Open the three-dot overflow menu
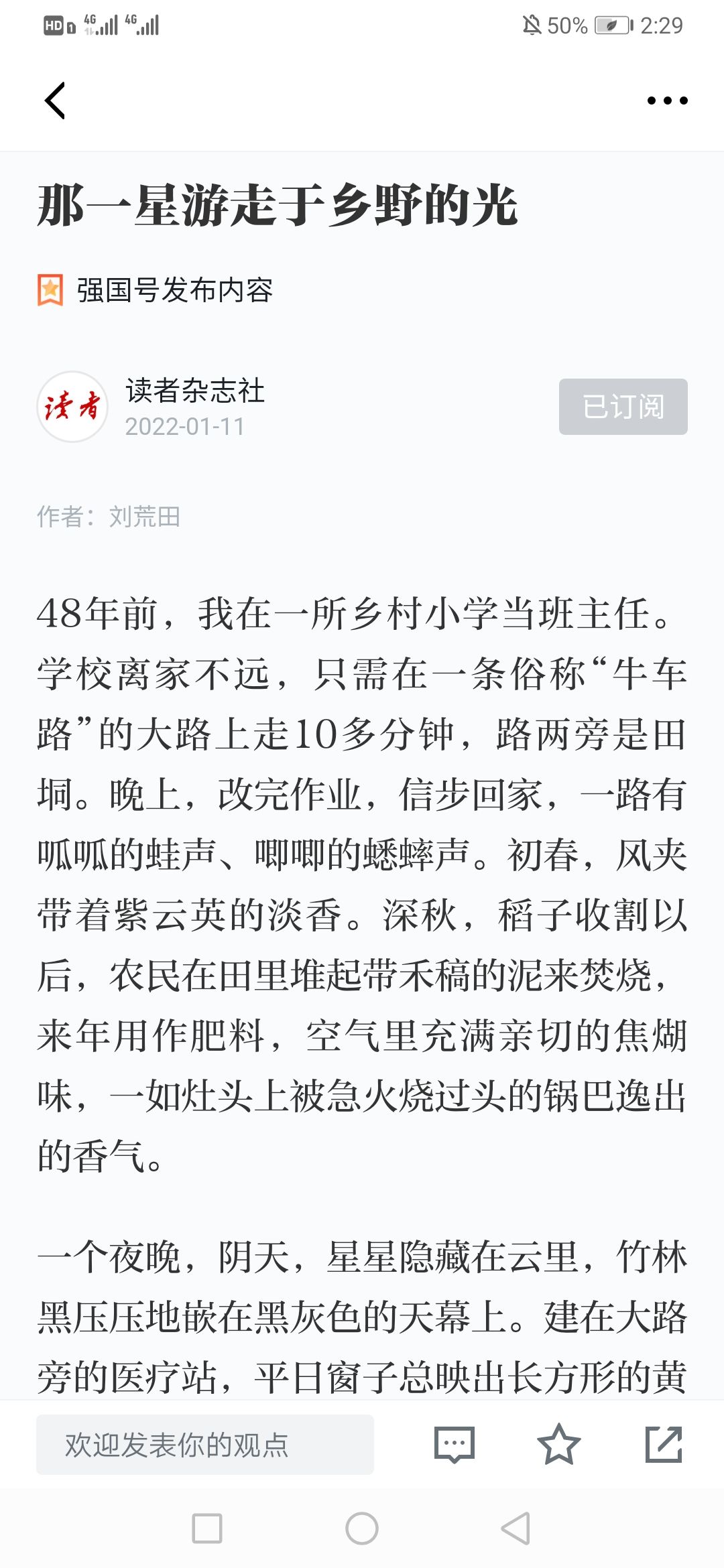This screenshot has height=1568, width=724. click(x=667, y=101)
